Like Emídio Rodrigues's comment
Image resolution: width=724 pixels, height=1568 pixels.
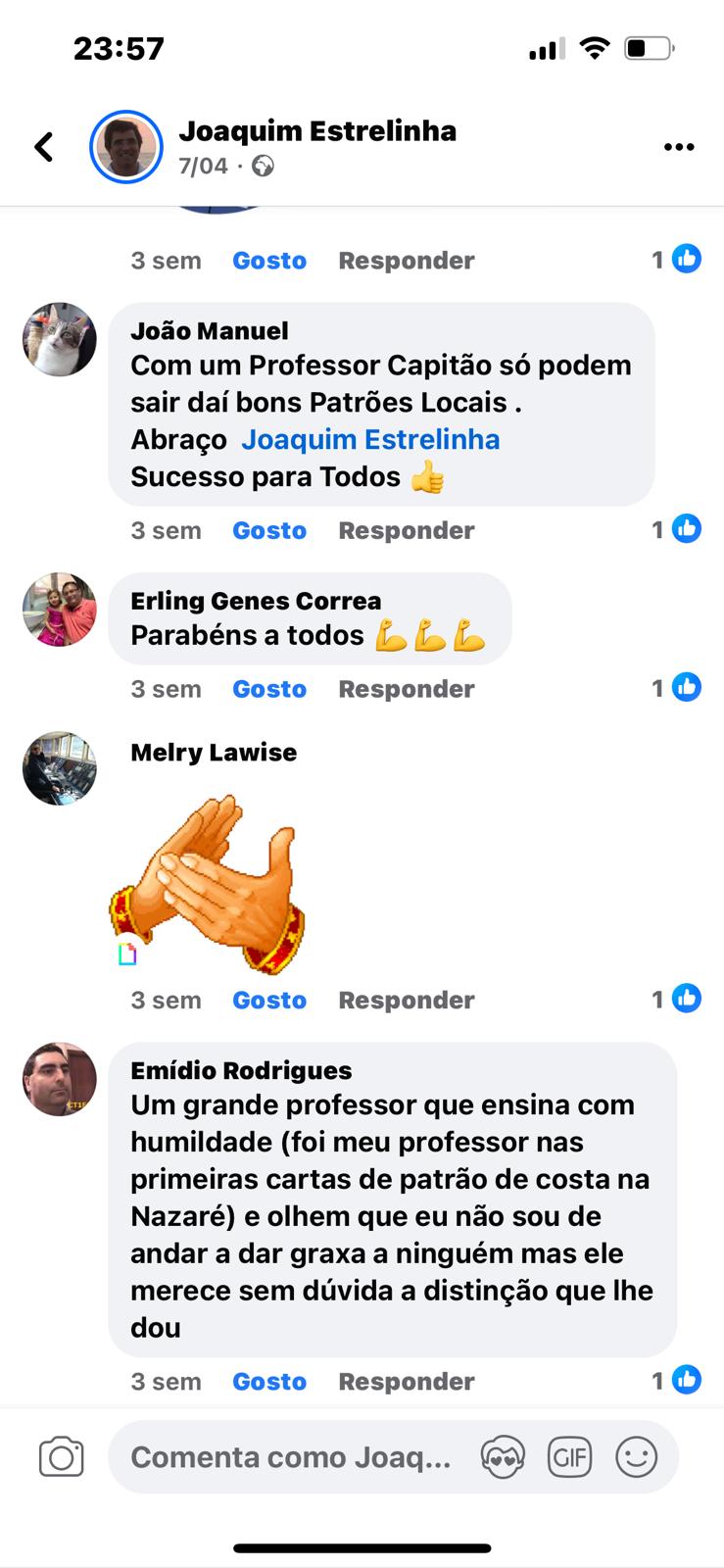coord(269,1381)
